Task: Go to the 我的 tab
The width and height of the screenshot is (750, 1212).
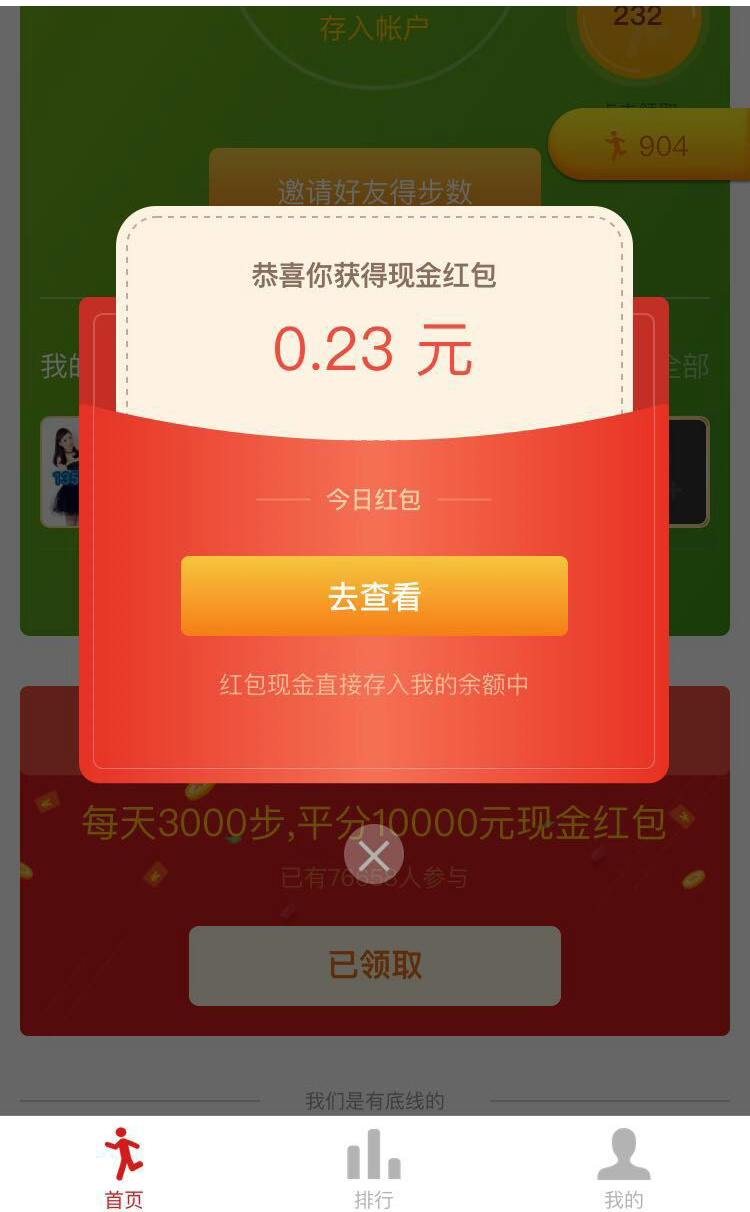Action: 624,1167
